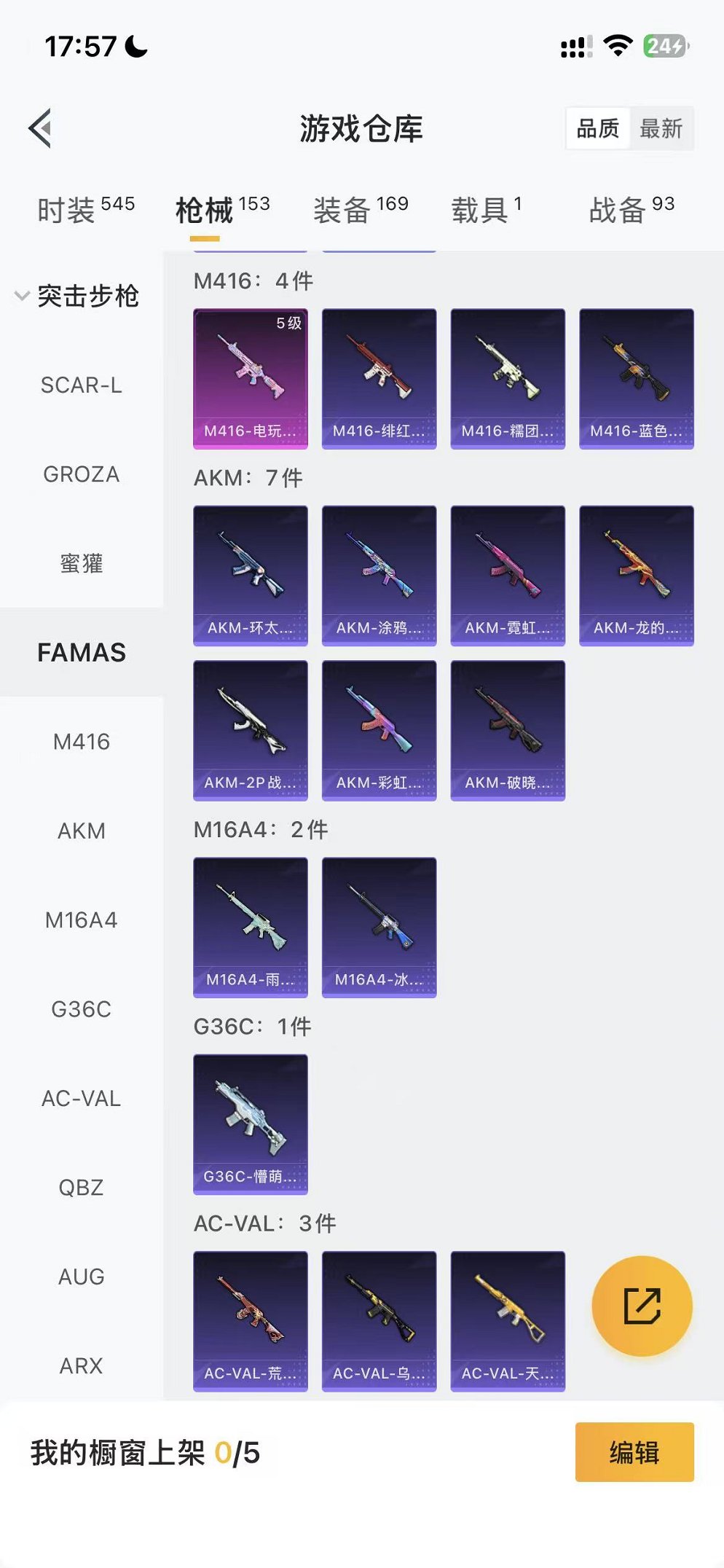Viewport: 724px width, 1568px height.
Task: Select SCAR-L in the side list
Action: point(81,385)
